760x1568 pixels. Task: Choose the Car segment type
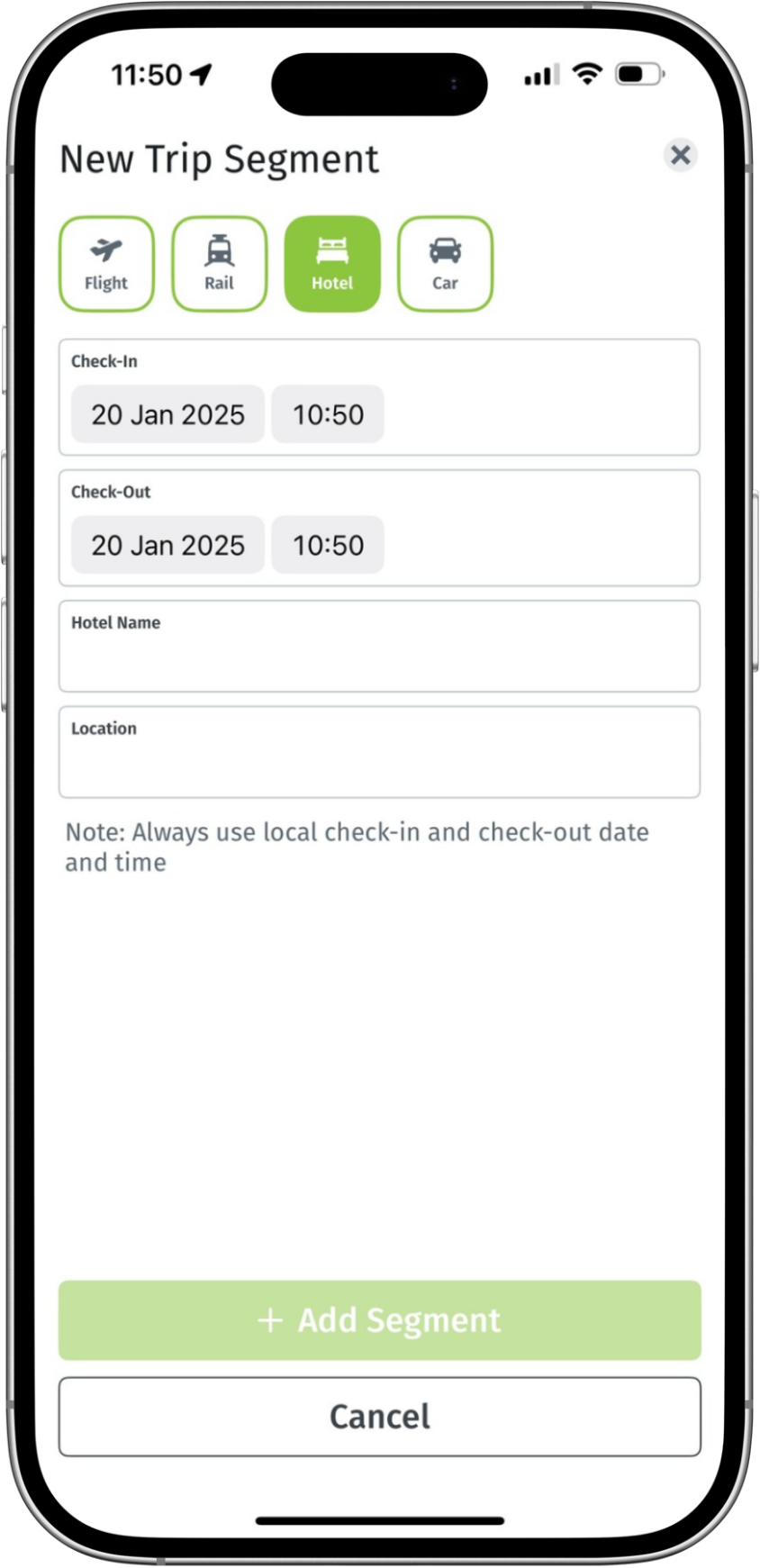click(445, 264)
